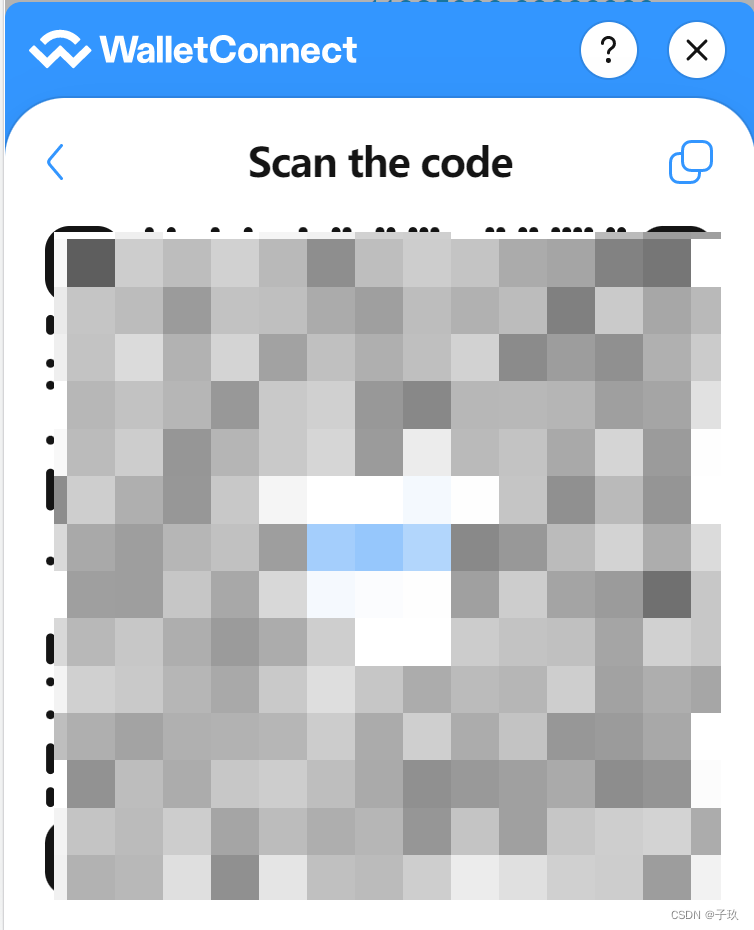The image size is (754, 930).
Task: Close the WalletConnect modal
Action: pyautogui.click(x=696, y=50)
